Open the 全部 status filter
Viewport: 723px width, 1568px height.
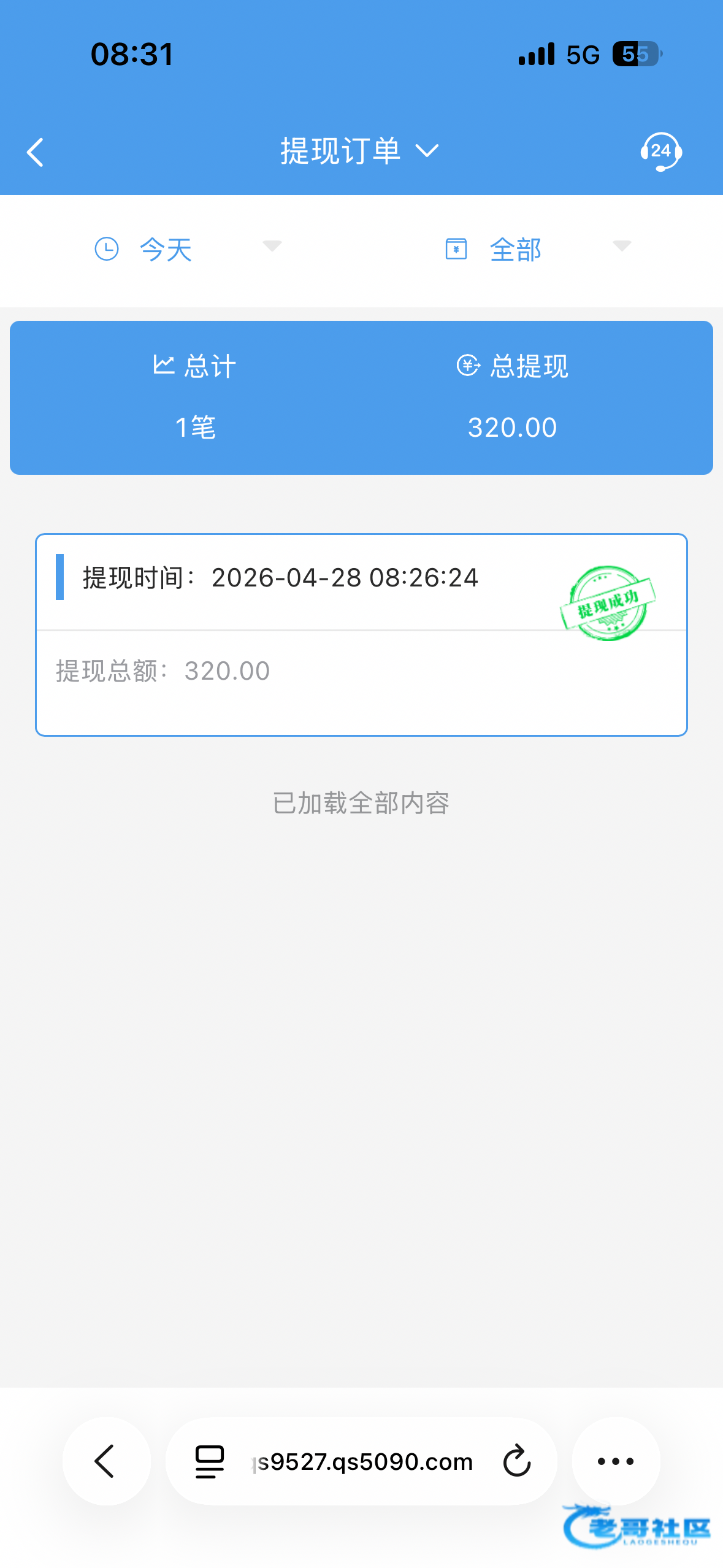[x=537, y=249]
